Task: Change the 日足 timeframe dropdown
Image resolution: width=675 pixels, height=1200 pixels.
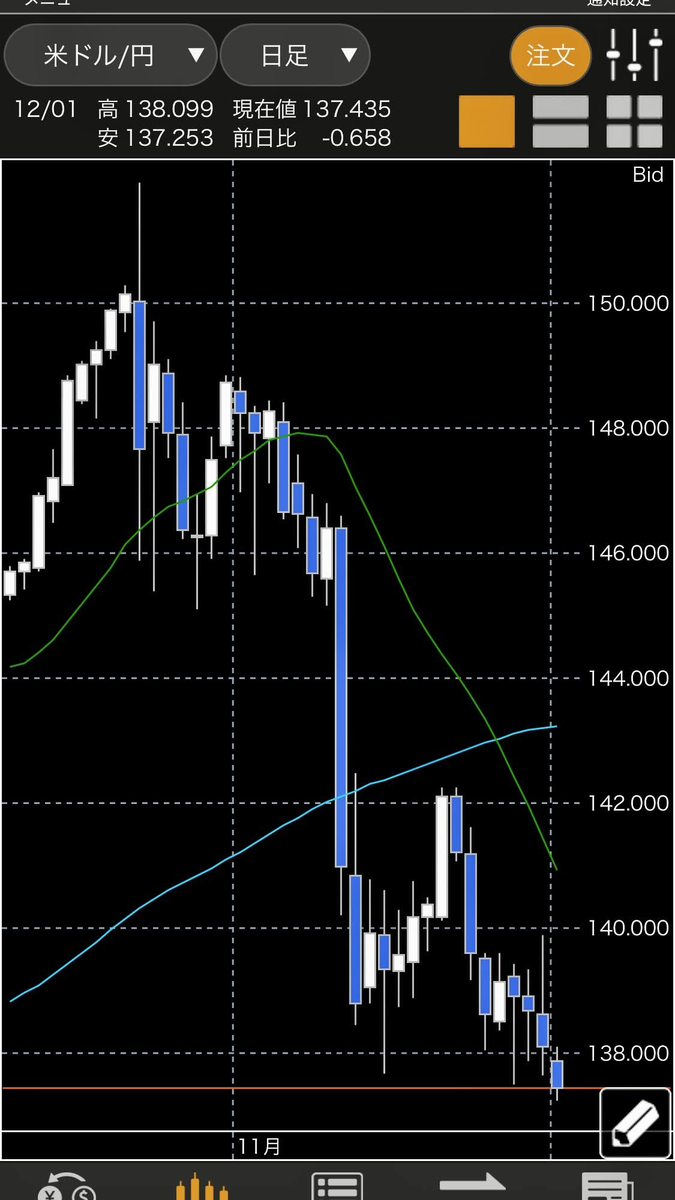Action: coord(295,55)
